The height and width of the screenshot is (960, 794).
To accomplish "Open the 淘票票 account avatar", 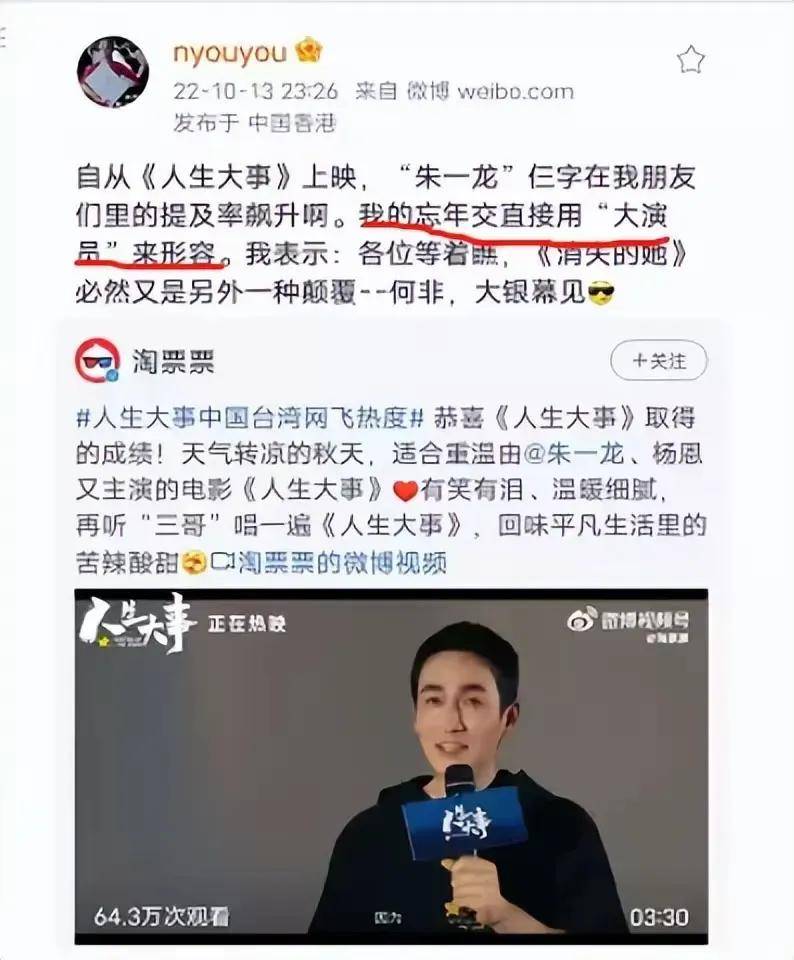I will tap(98, 361).
